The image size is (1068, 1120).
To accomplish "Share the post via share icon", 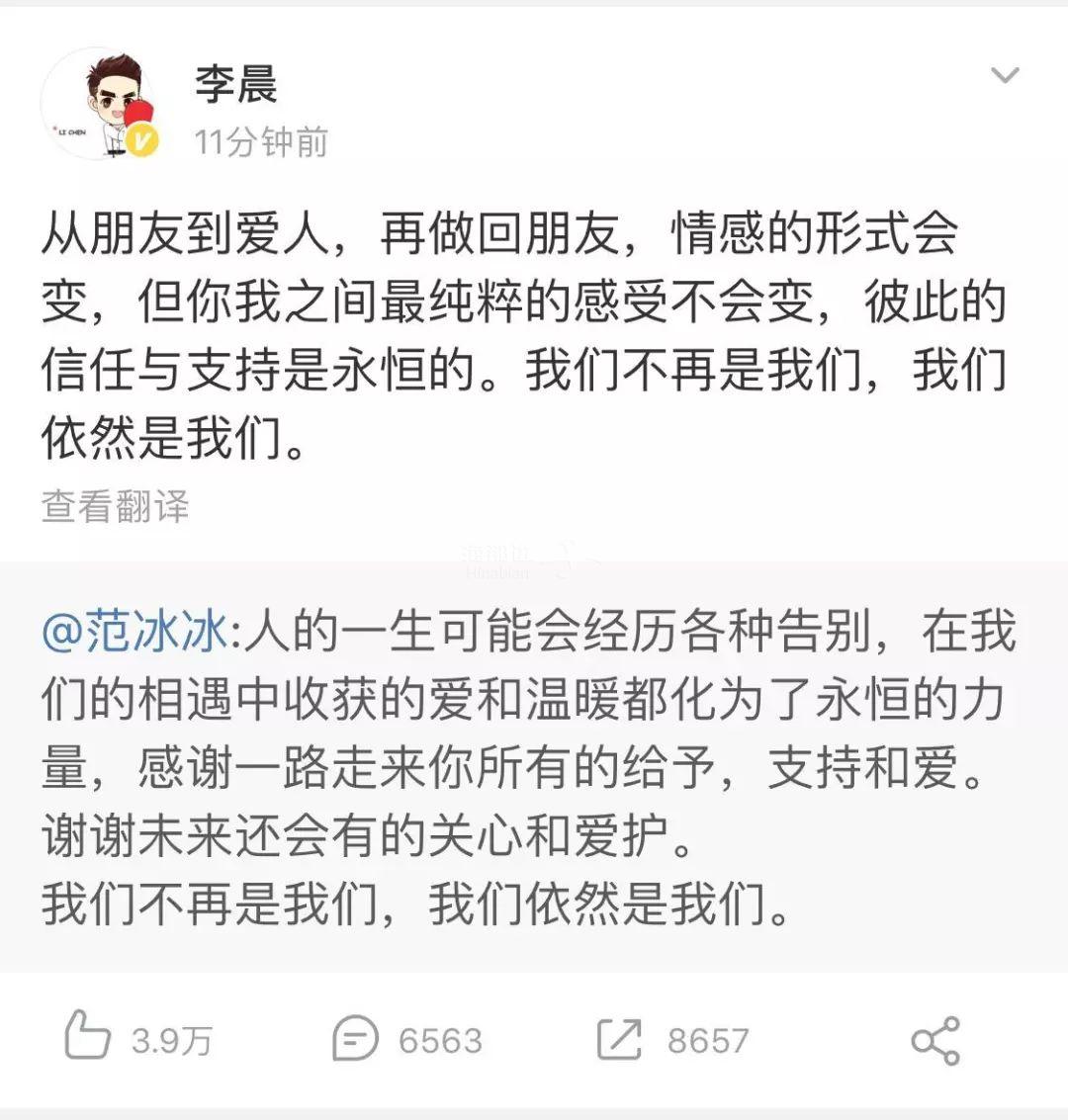I will point(934,1040).
